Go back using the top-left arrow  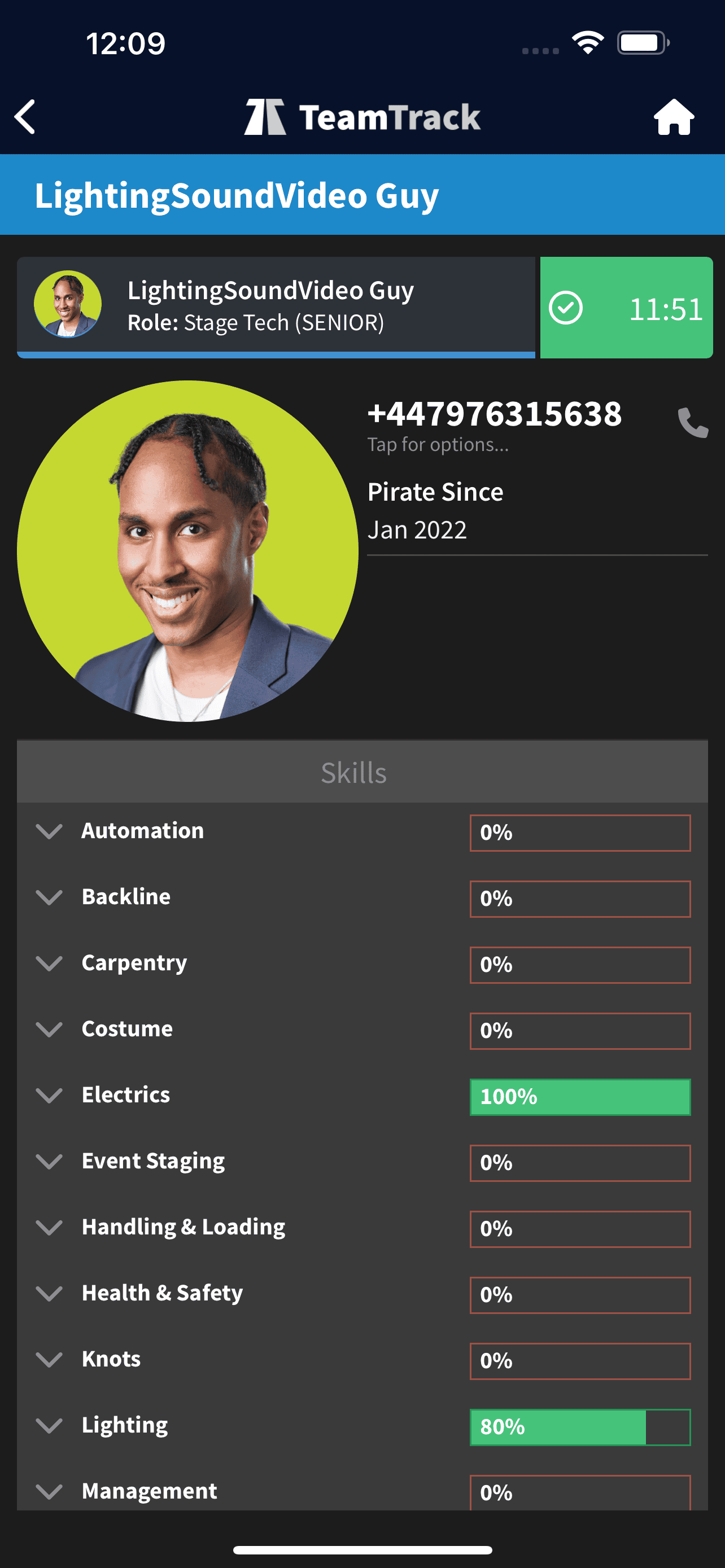25,116
